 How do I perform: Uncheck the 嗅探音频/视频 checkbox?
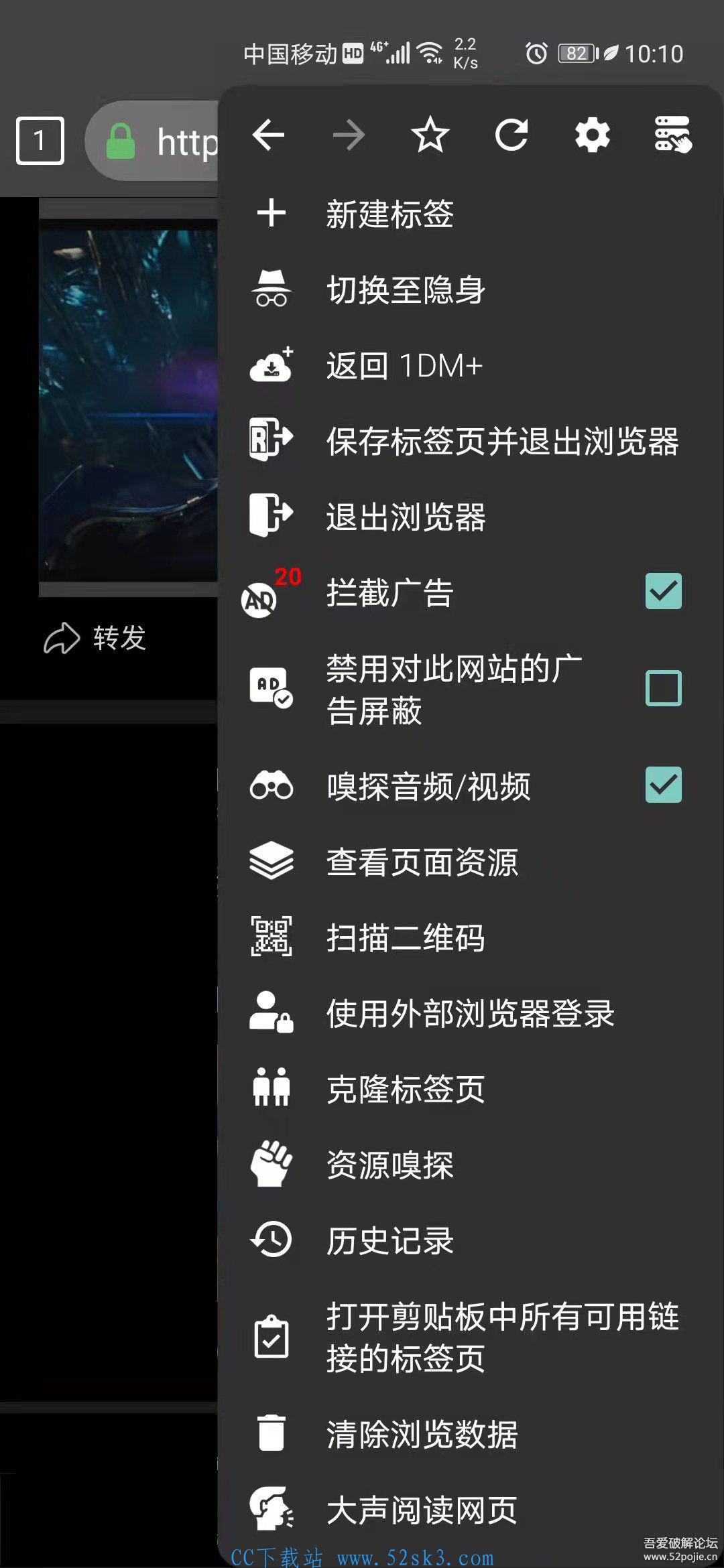click(x=664, y=785)
